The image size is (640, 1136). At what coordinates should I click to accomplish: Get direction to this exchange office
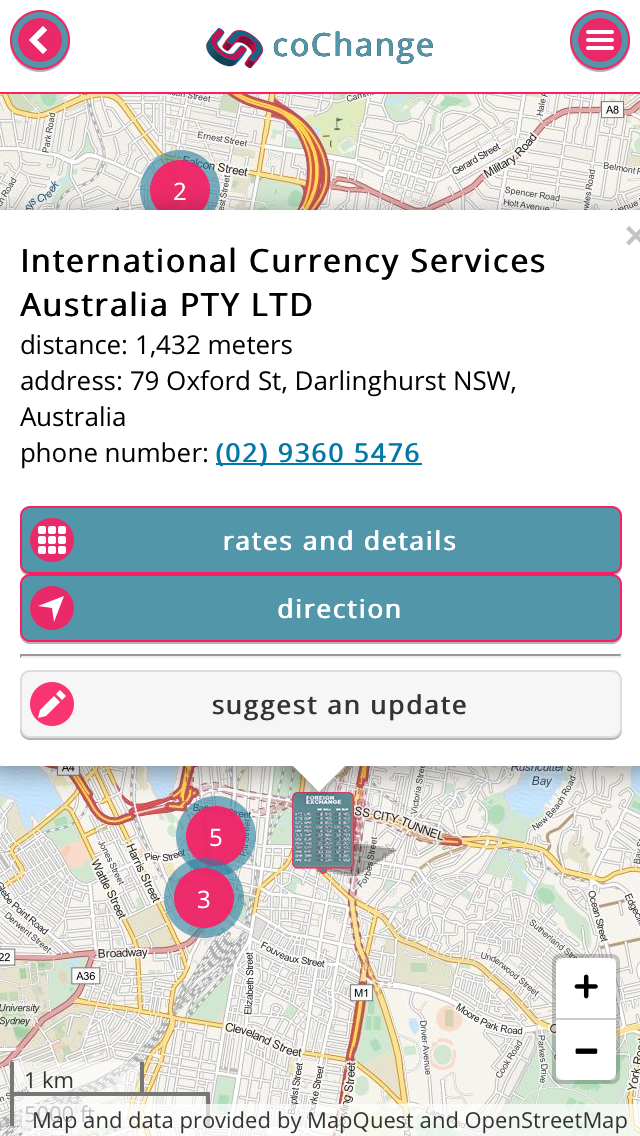coord(320,609)
